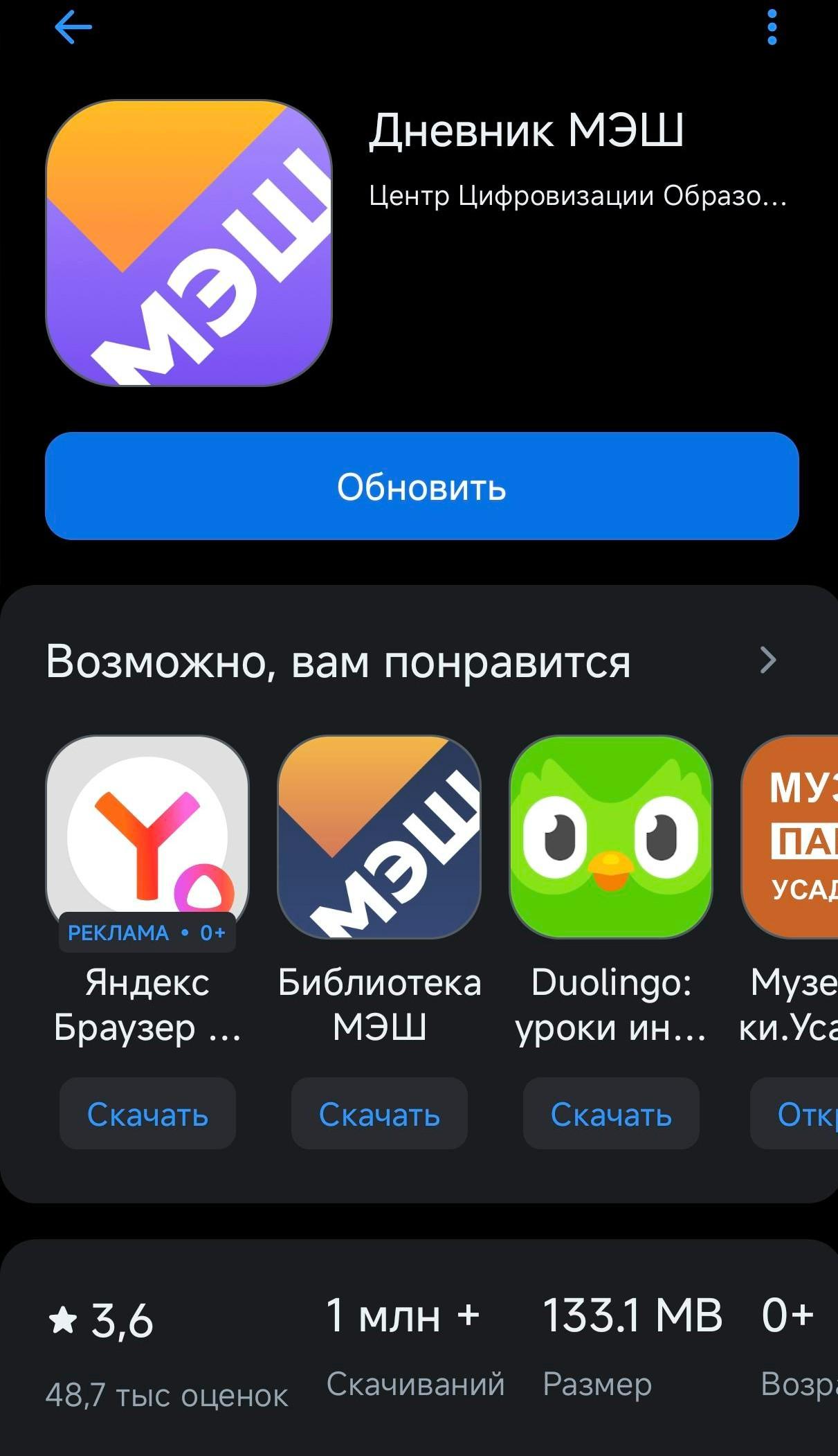Screen dimensions: 838x1456
Task: Open the Duolingo app card
Action: point(610,836)
